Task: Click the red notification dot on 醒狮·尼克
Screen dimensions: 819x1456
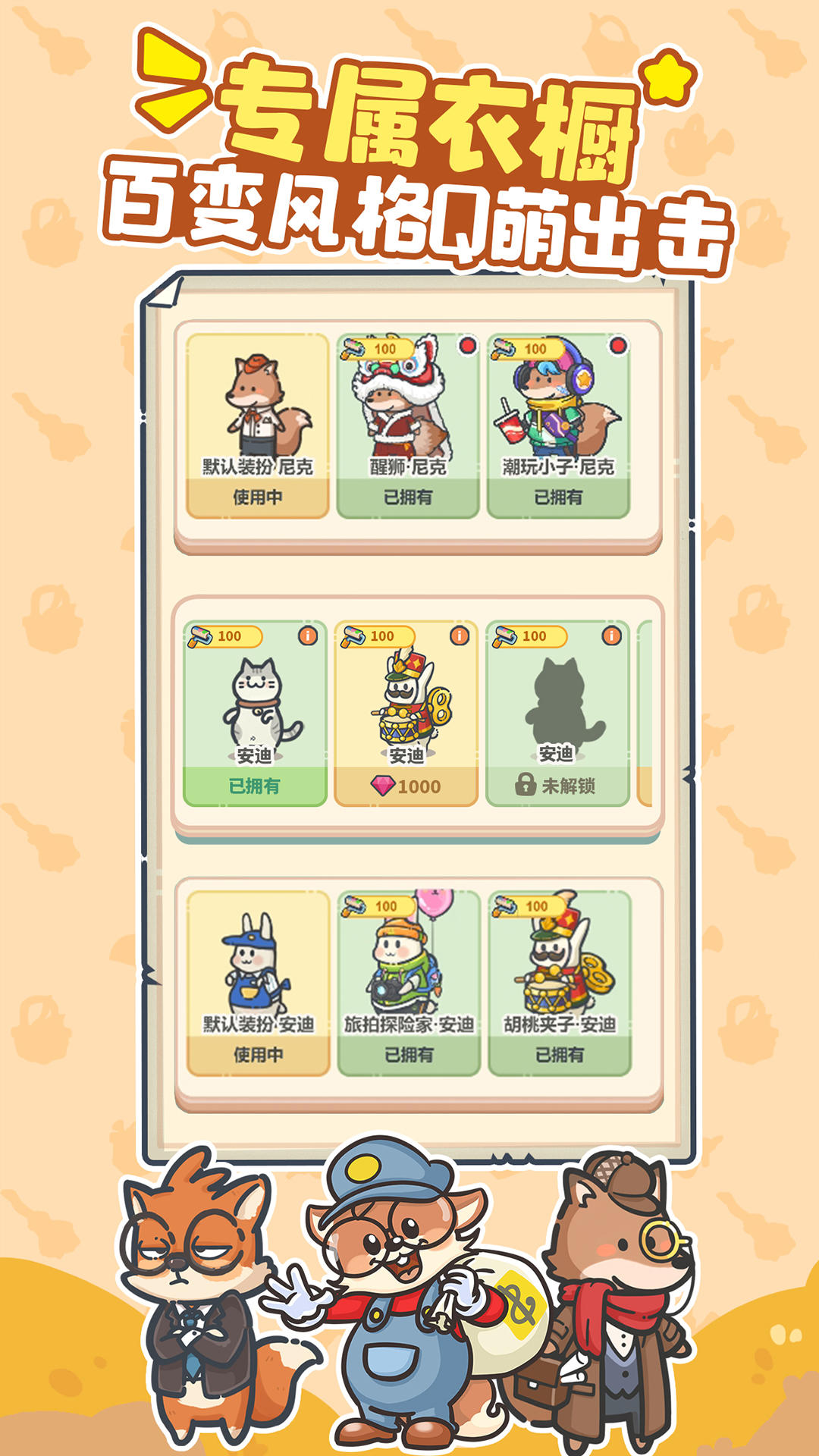Action: pyautogui.click(x=467, y=345)
